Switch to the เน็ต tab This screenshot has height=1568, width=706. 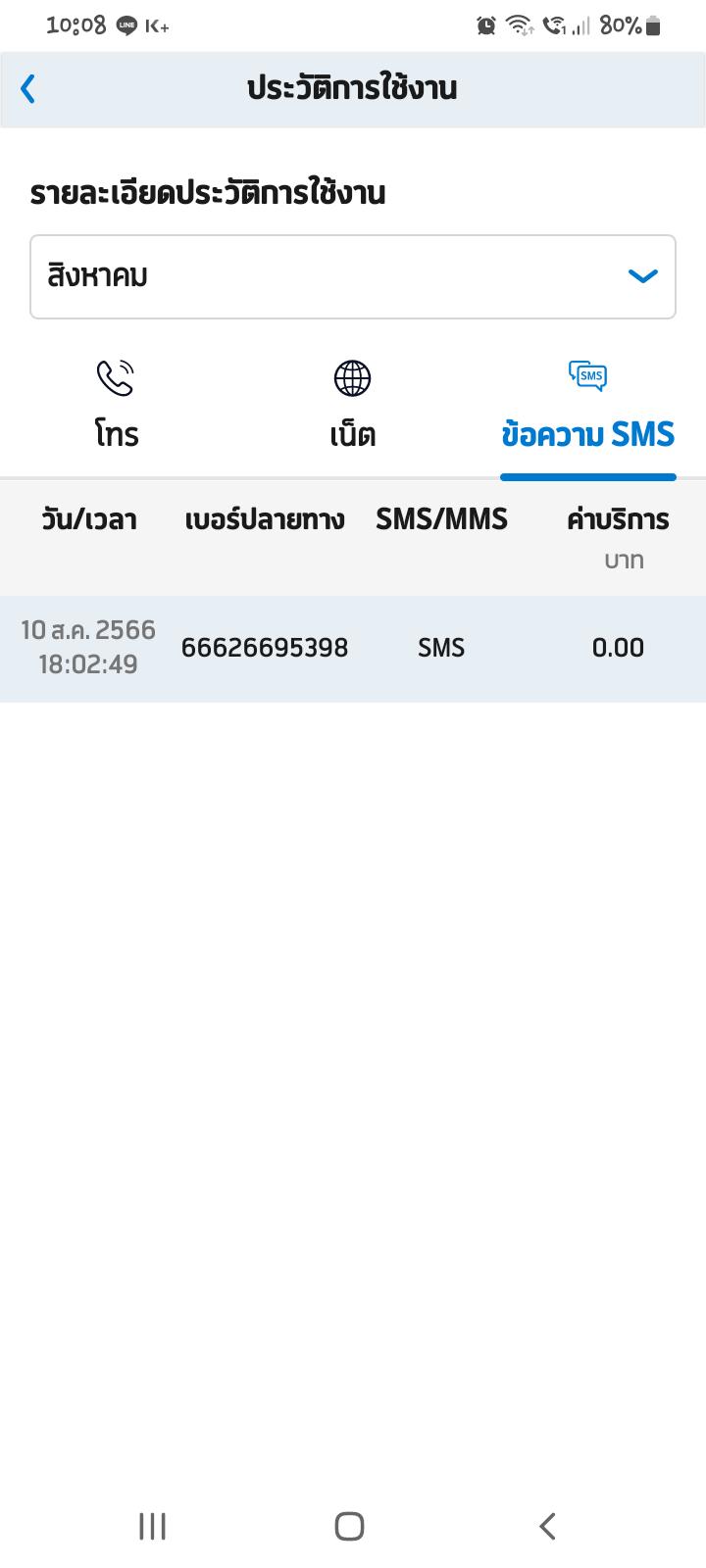point(353,406)
